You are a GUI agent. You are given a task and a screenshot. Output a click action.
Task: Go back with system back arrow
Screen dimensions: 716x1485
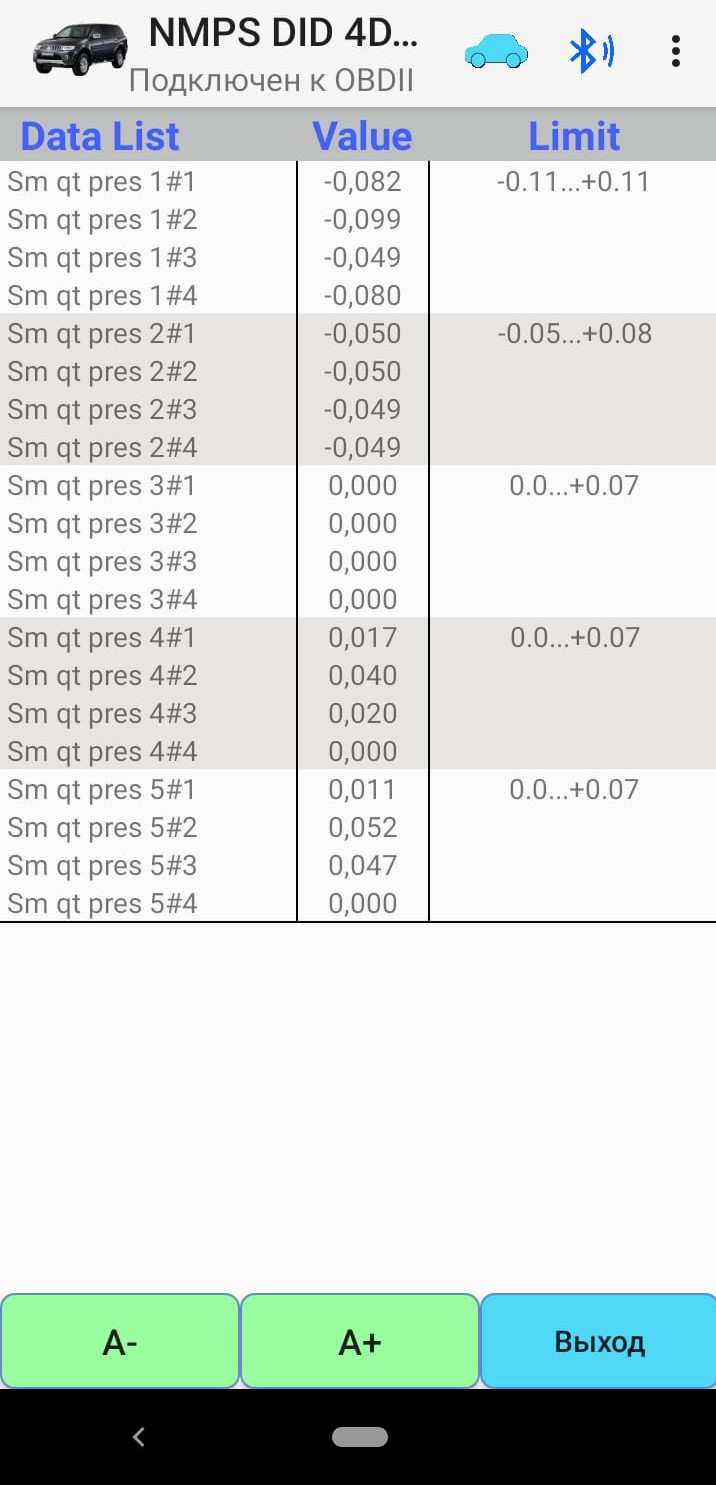139,1437
